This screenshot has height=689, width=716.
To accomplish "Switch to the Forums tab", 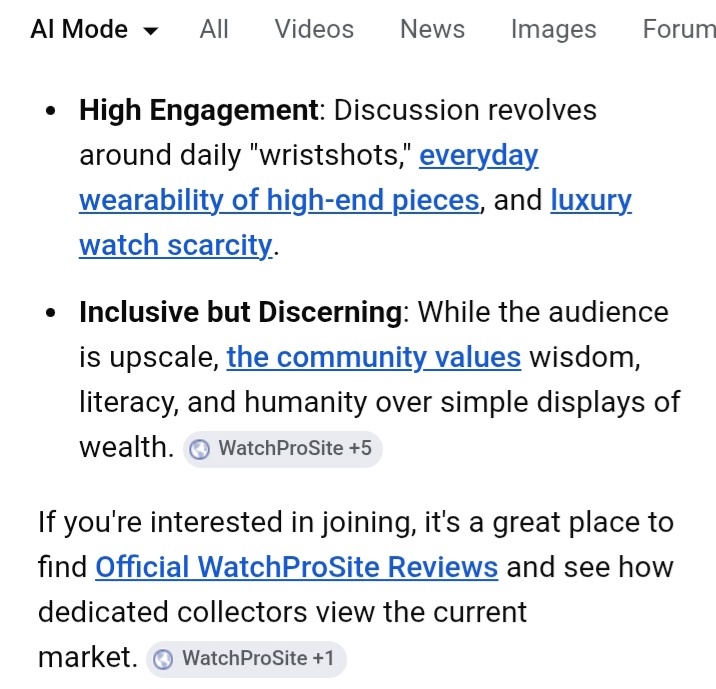I will coord(680,29).
